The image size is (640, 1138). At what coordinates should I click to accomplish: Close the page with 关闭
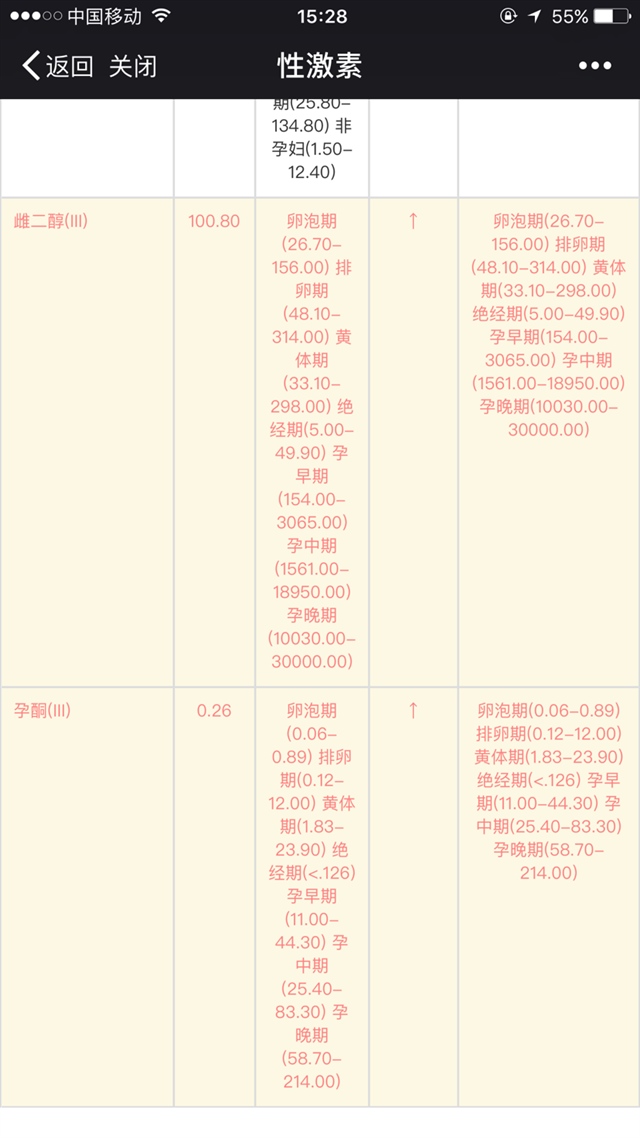click(133, 67)
